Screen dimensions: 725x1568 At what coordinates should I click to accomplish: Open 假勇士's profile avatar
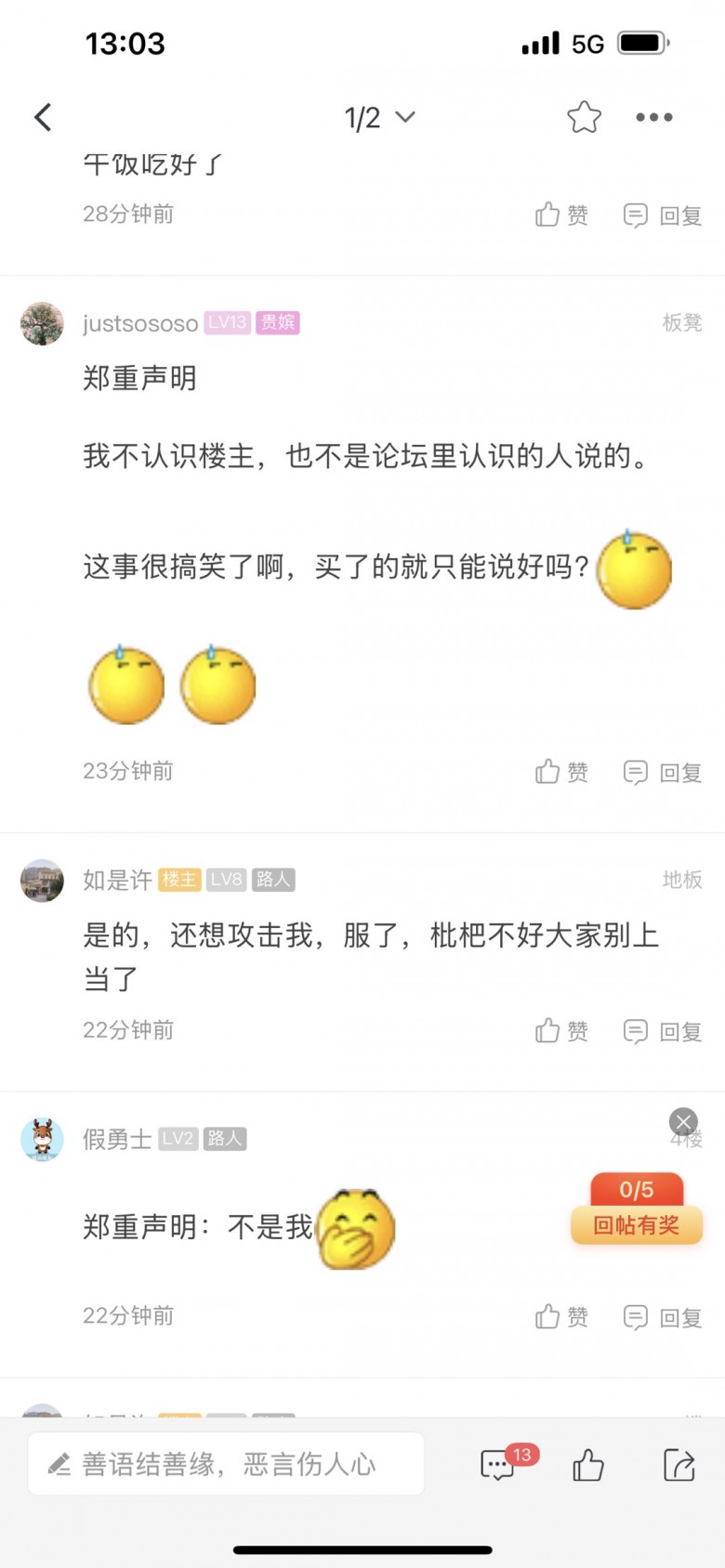(42, 1139)
